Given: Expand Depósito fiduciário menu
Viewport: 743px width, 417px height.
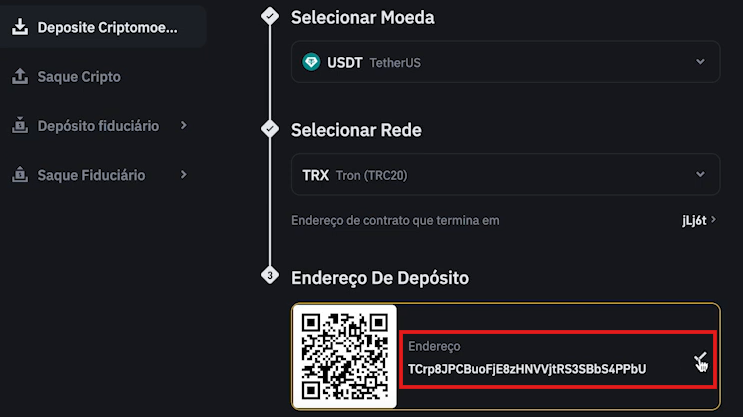Looking at the screenshot, I should 98,126.
